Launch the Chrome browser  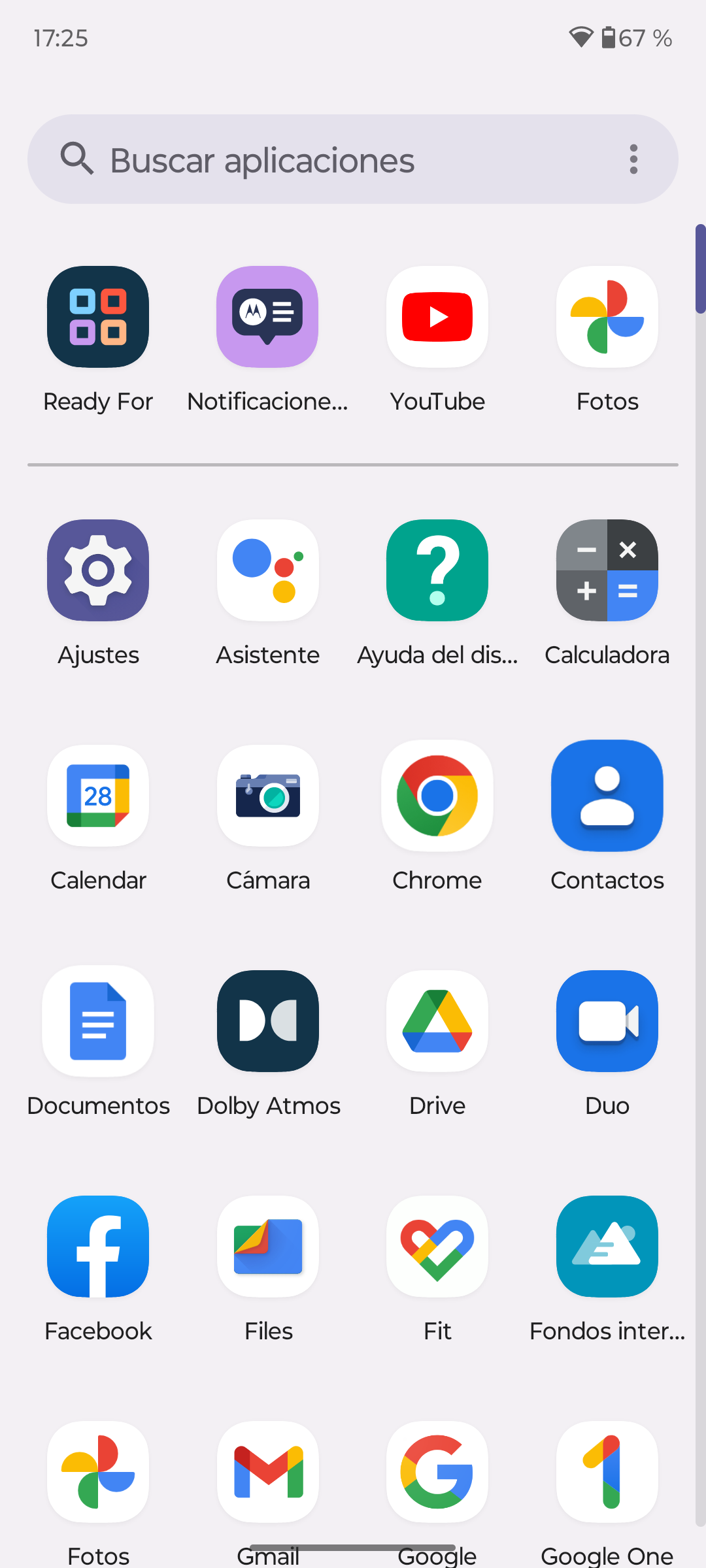click(x=437, y=796)
